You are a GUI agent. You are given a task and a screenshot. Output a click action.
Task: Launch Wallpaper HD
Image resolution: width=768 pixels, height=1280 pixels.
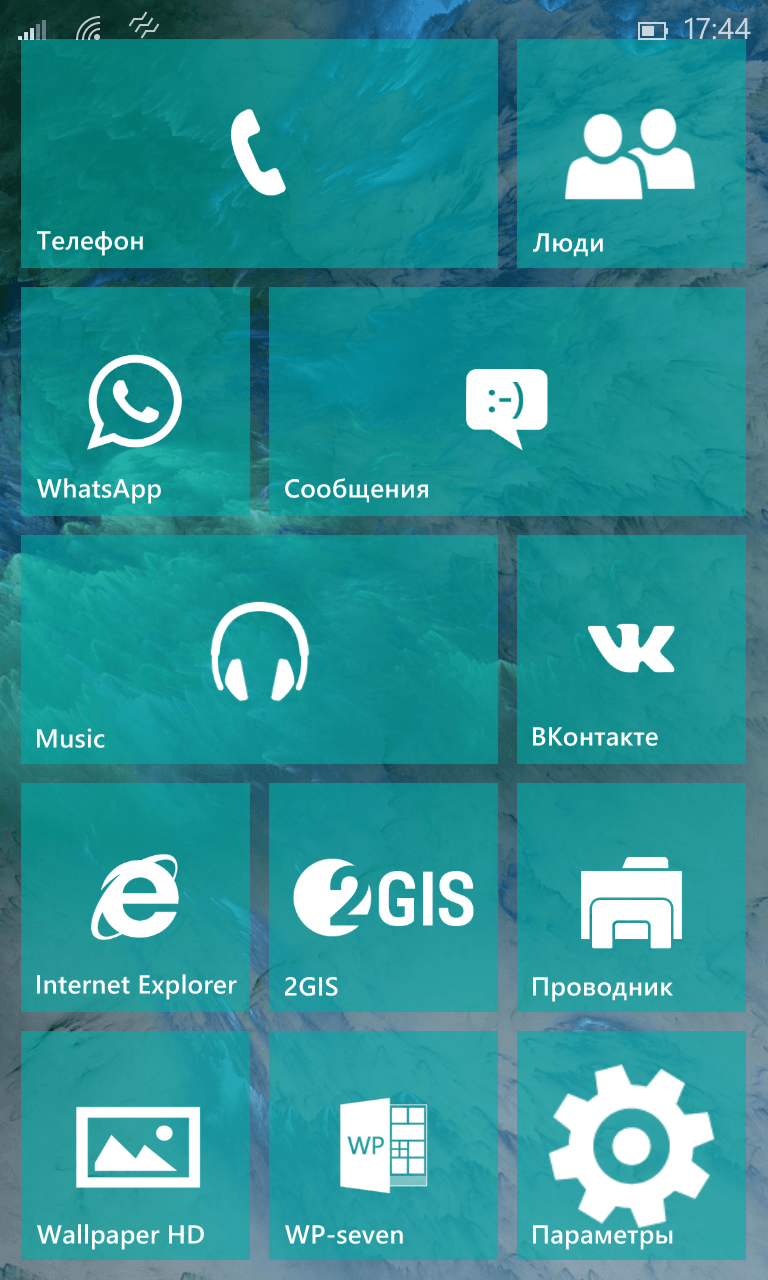pyautogui.click(x=135, y=1146)
